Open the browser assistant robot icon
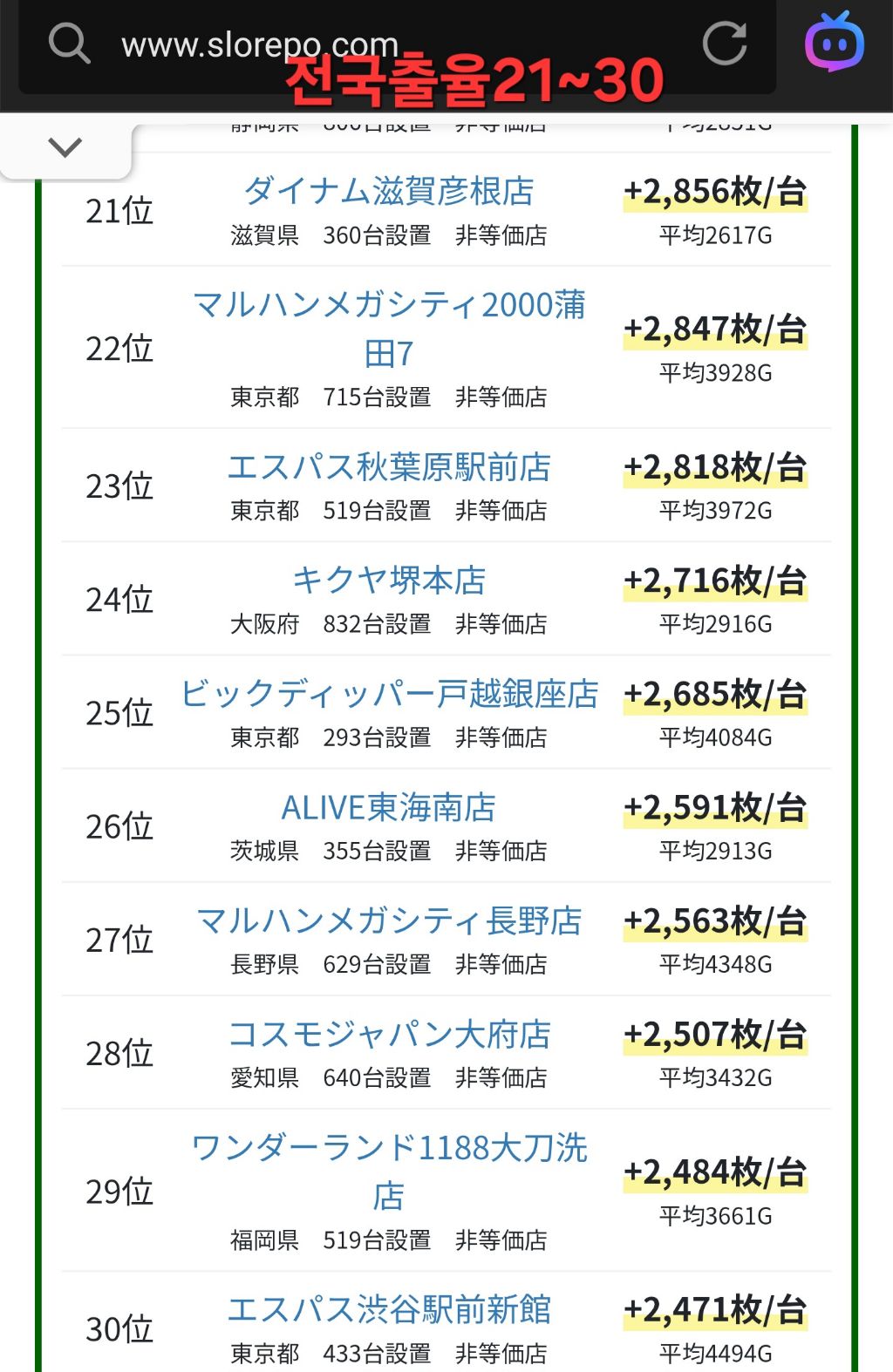Image resolution: width=893 pixels, height=1372 pixels. [835, 41]
